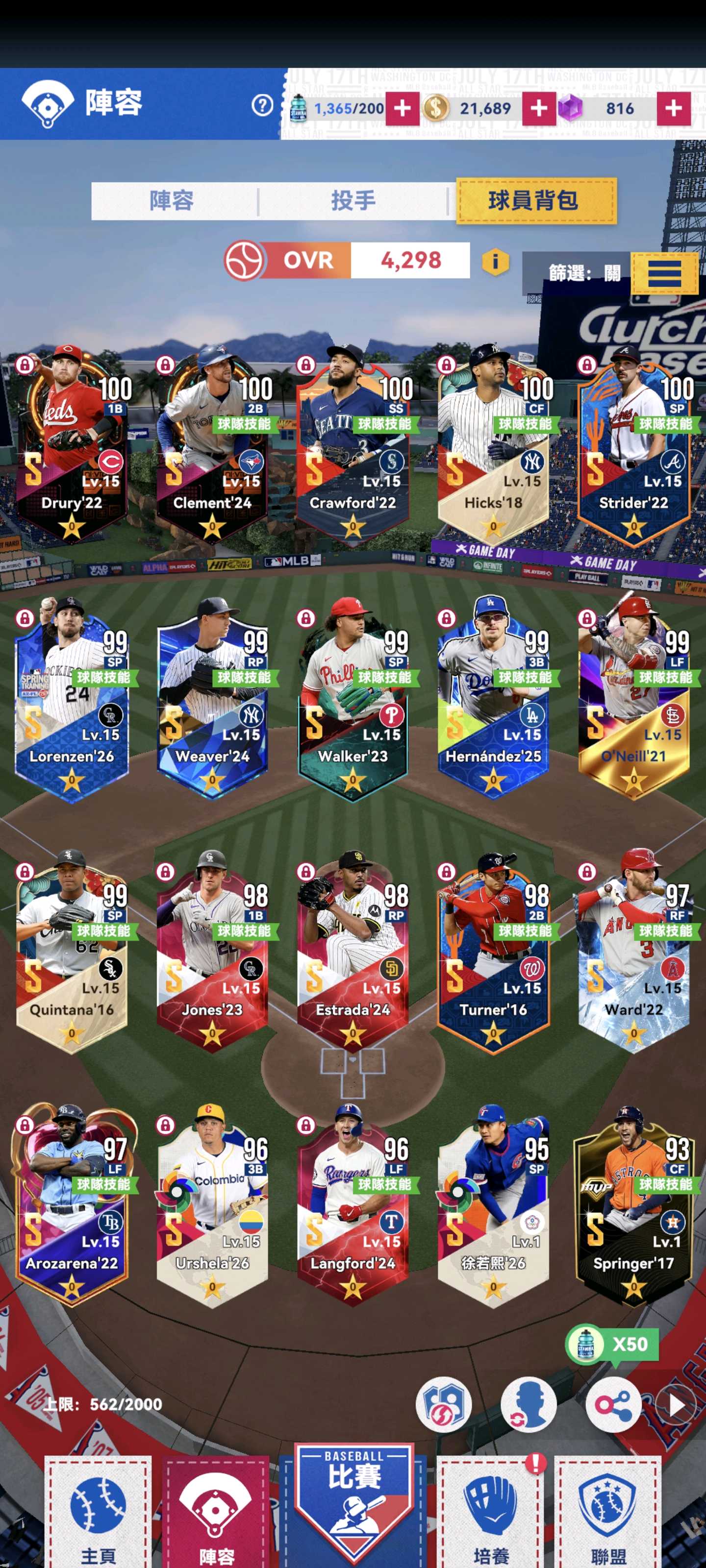Open Drury'22 player card
This screenshot has width=706, height=1568.
(72, 444)
